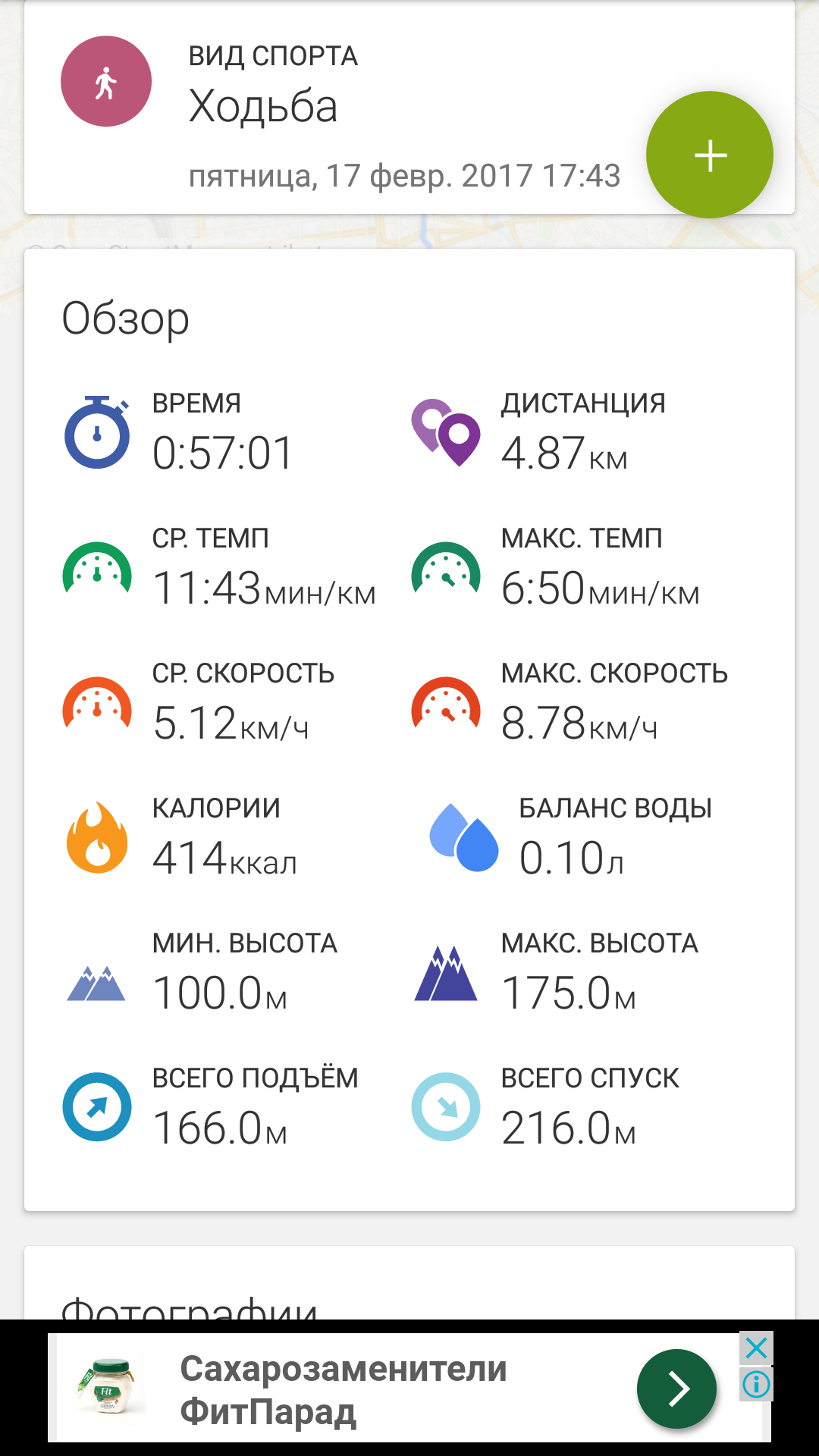This screenshot has width=819, height=1456.
Task: Tap the green plus floating button
Action: click(x=709, y=155)
